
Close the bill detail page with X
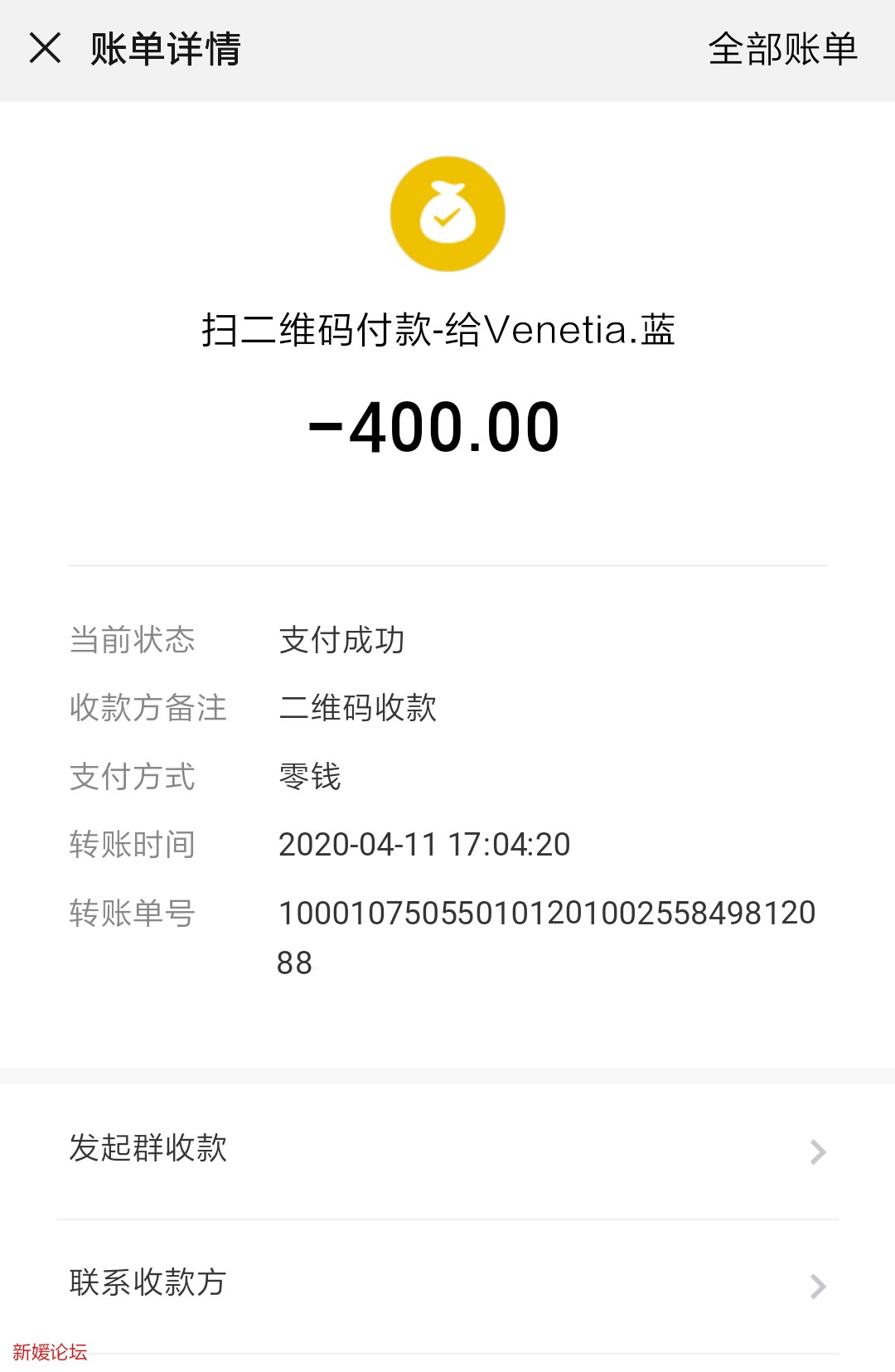tap(47, 50)
